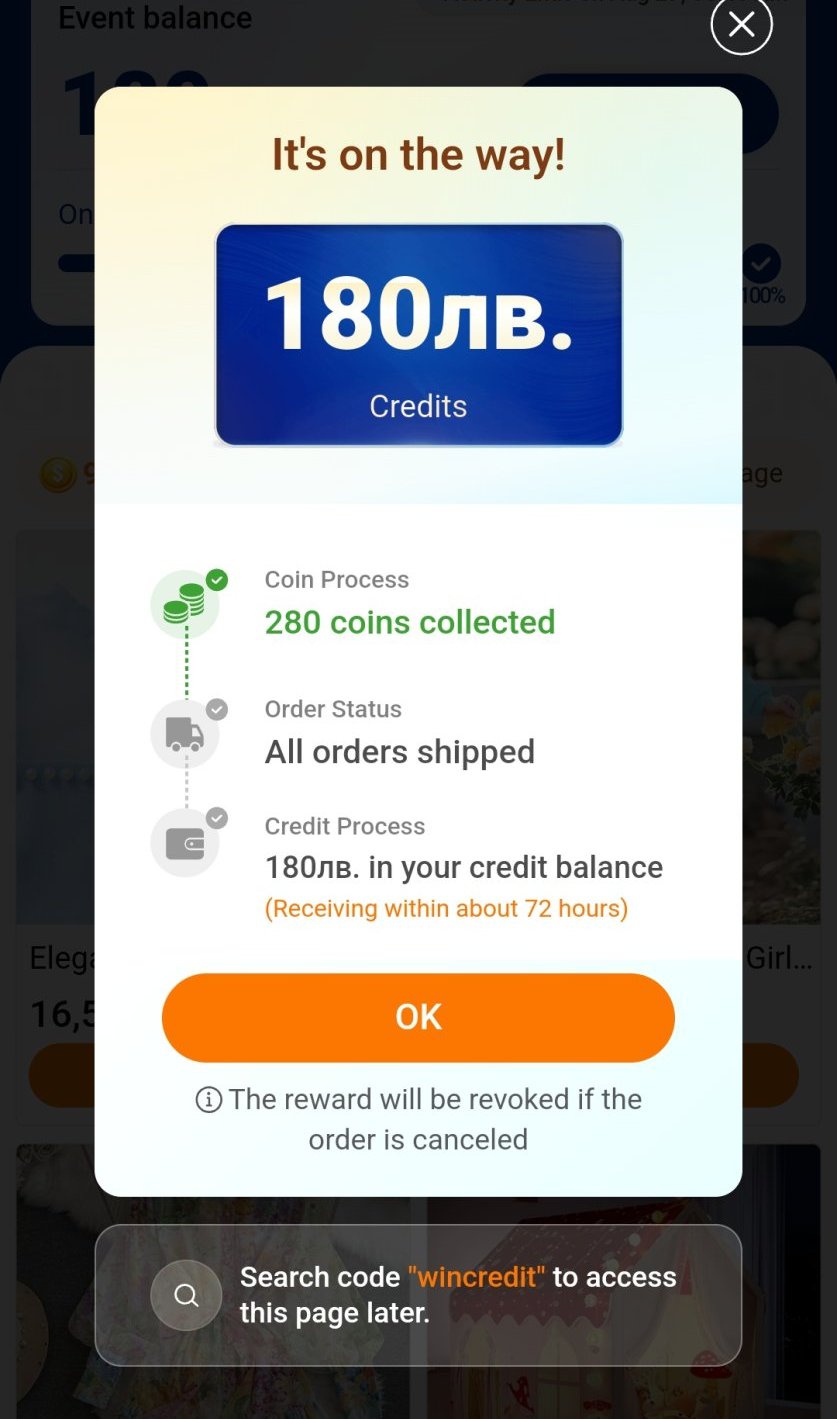Close the reward dialog with the X
This screenshot has width=837, height=1419.
741,25
